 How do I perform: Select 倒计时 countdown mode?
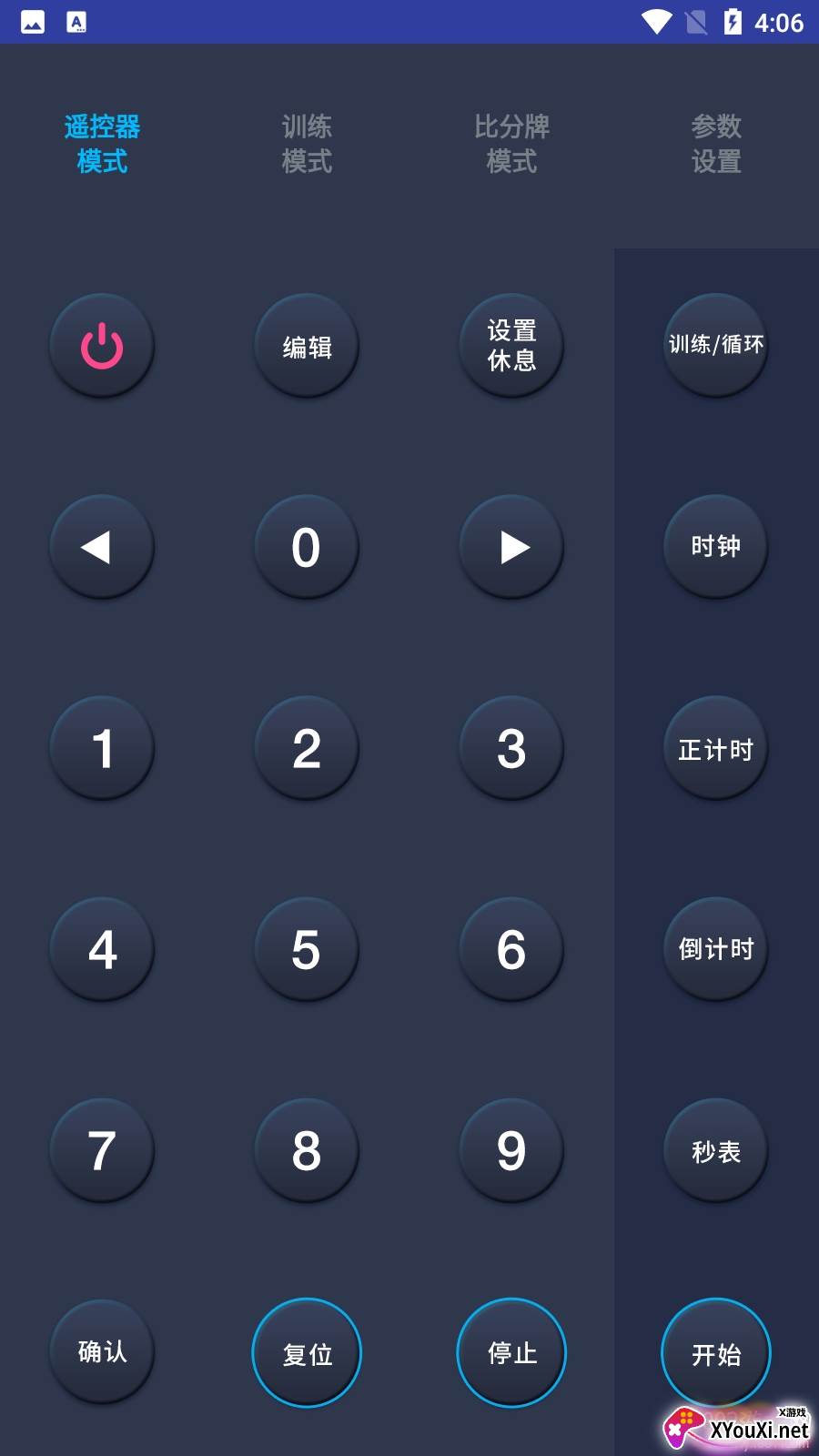click(716, 949)
